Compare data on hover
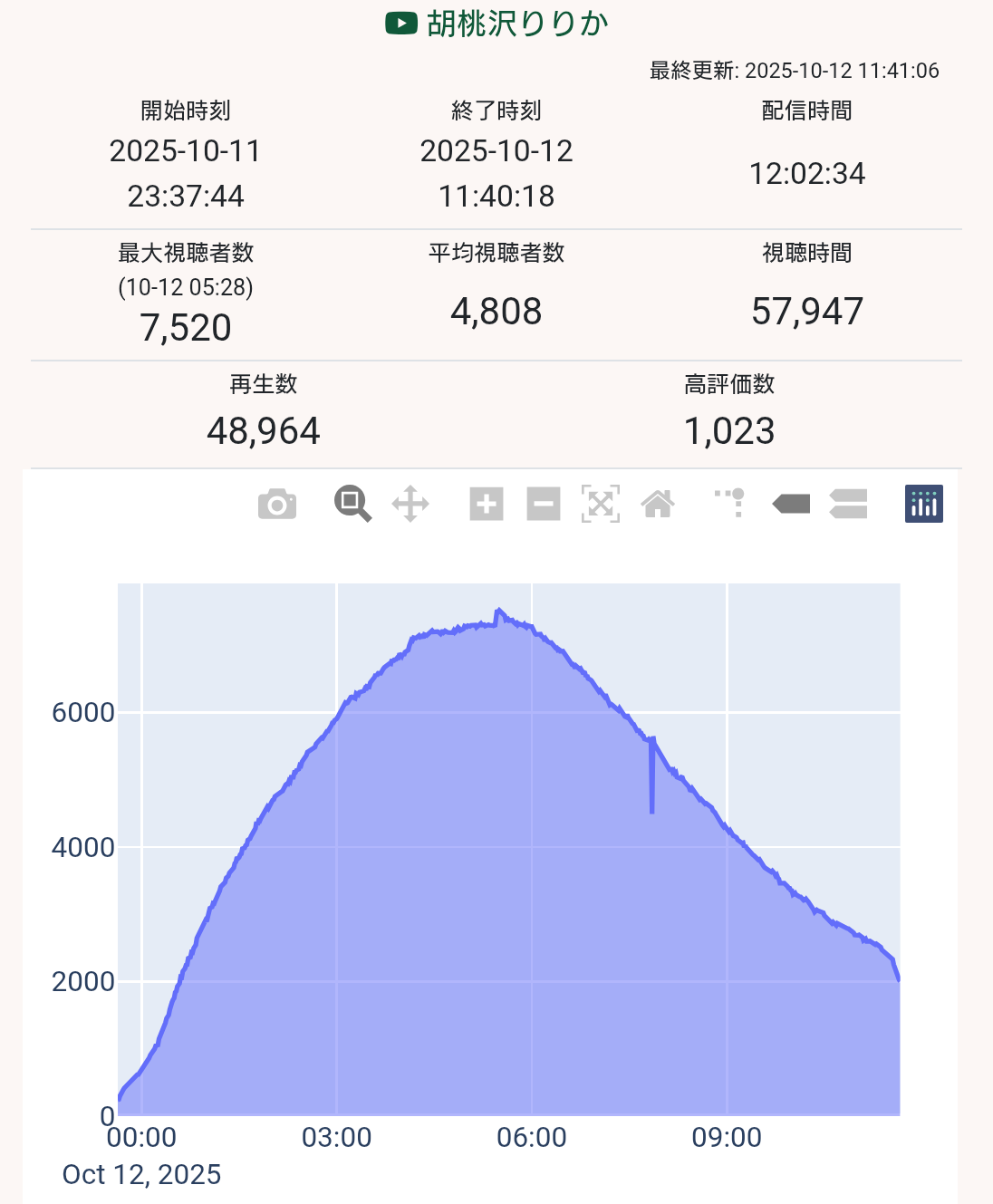993x1204 pixels. (848, 505)
